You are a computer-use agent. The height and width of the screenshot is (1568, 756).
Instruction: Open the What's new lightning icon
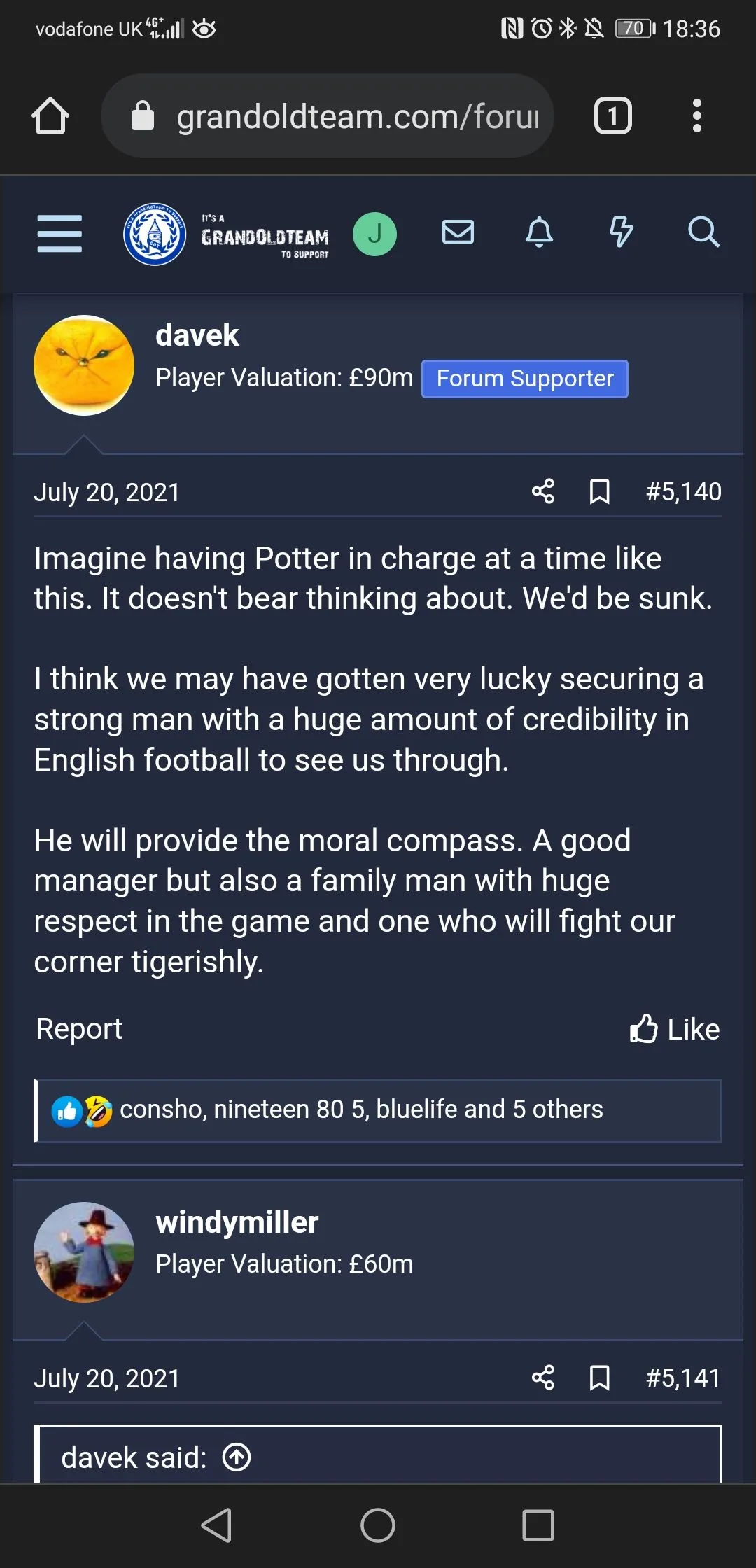coord(621,232)
